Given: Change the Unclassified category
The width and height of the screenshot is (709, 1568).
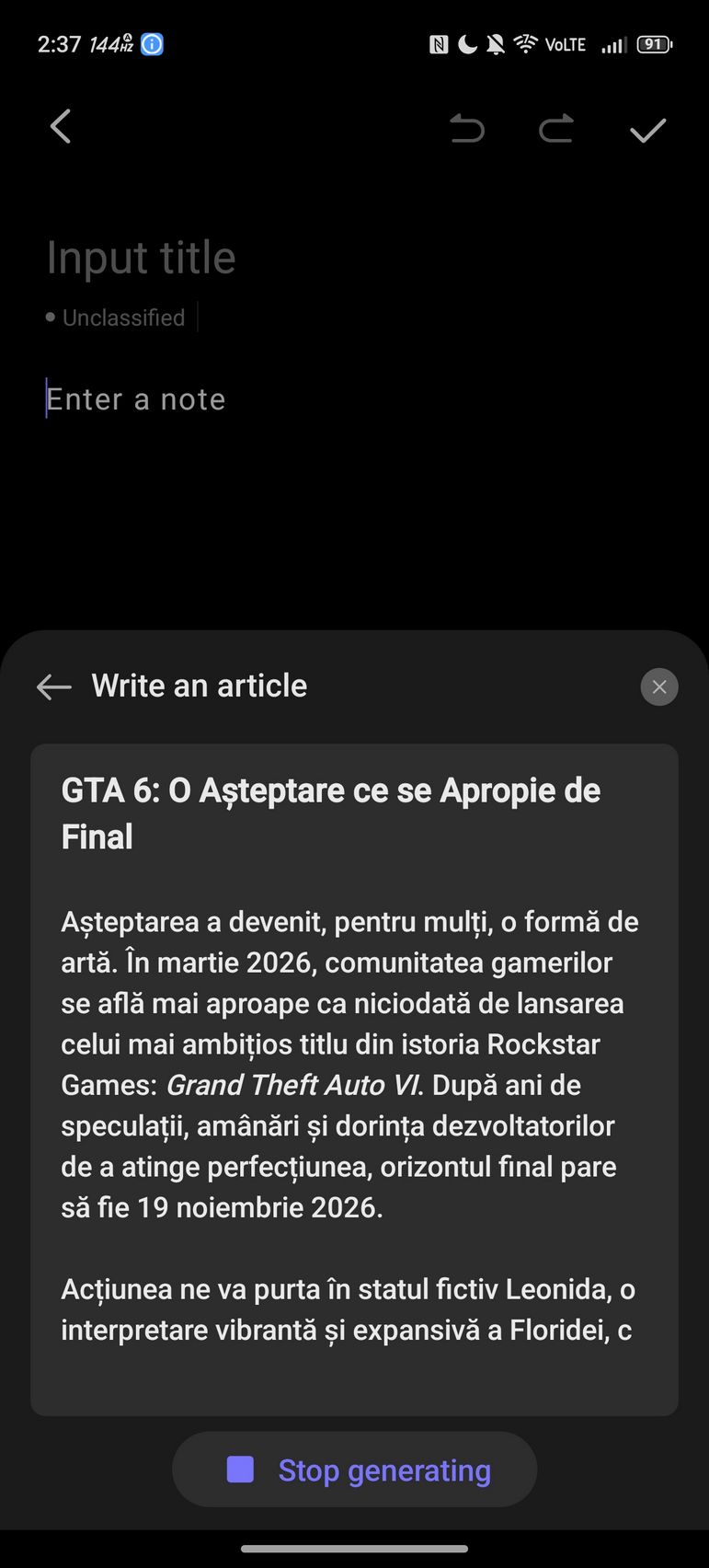Looking at the screenshot, I should click(x=116, y=317).
